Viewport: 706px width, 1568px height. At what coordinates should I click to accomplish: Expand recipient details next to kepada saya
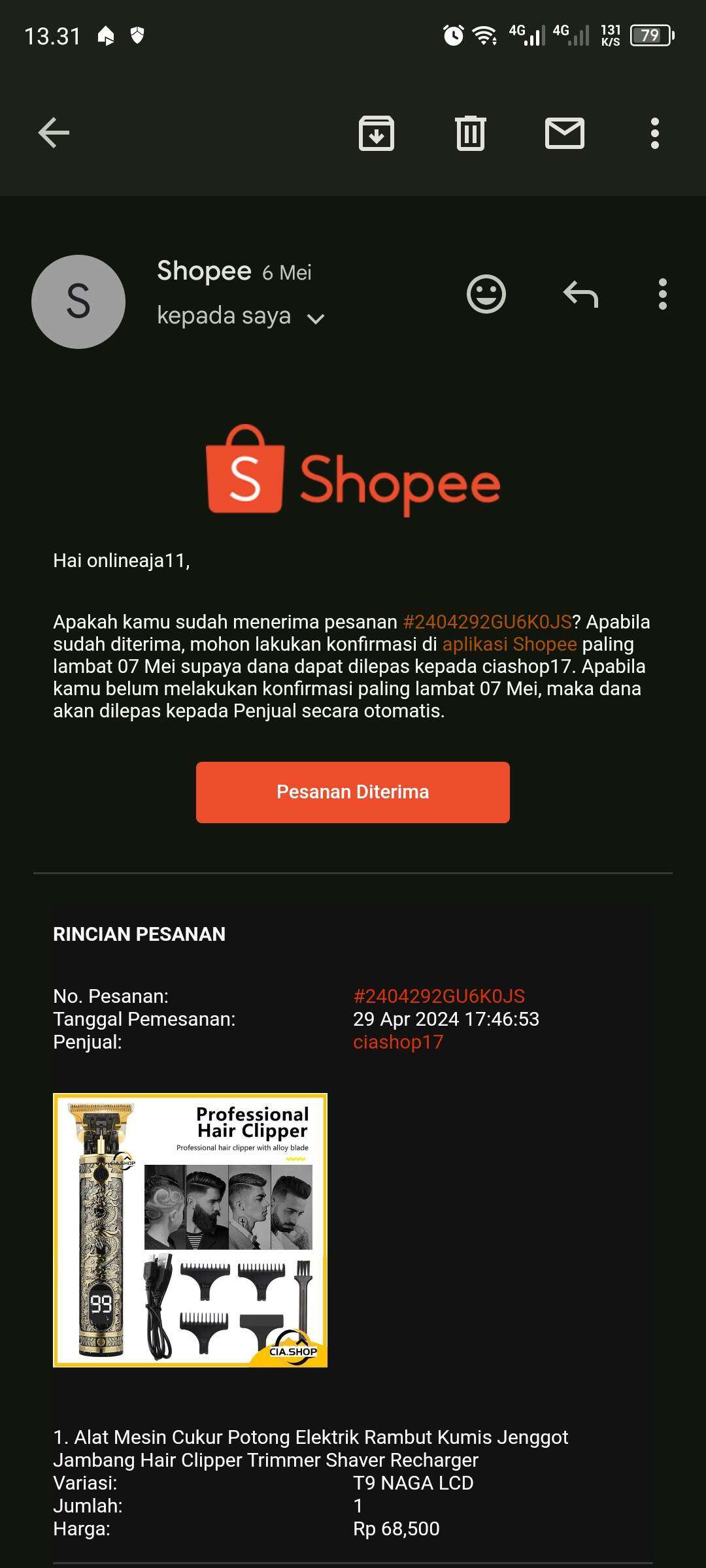[316, 319]
